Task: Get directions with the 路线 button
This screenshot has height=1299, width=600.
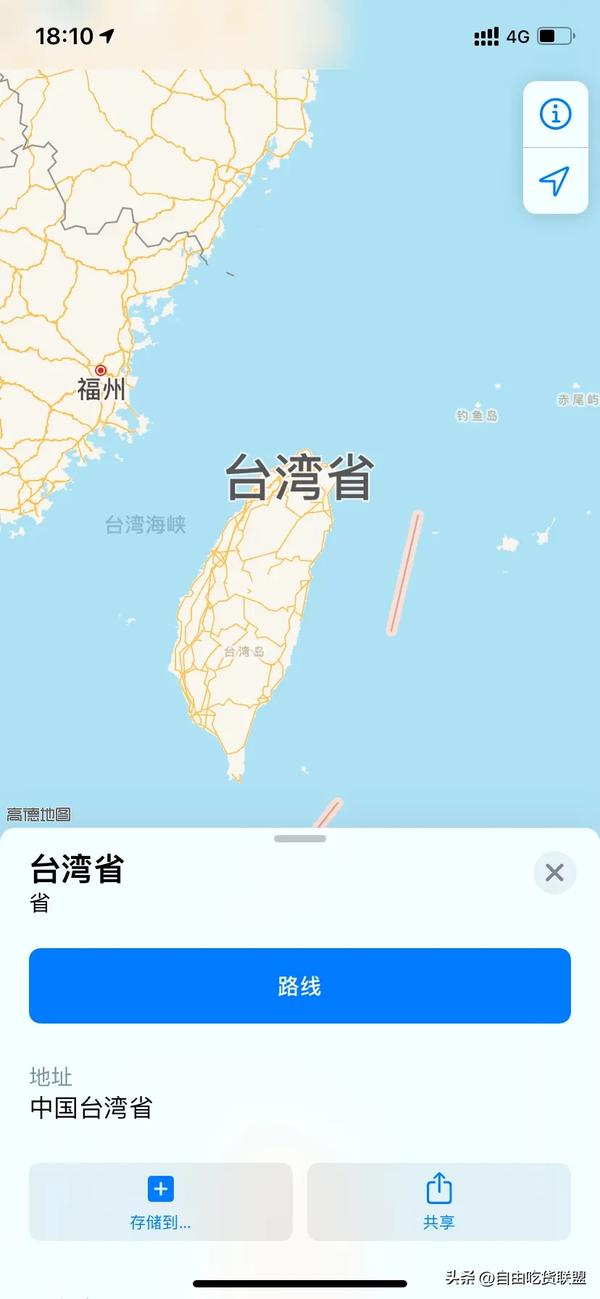Action: [300, 986]
